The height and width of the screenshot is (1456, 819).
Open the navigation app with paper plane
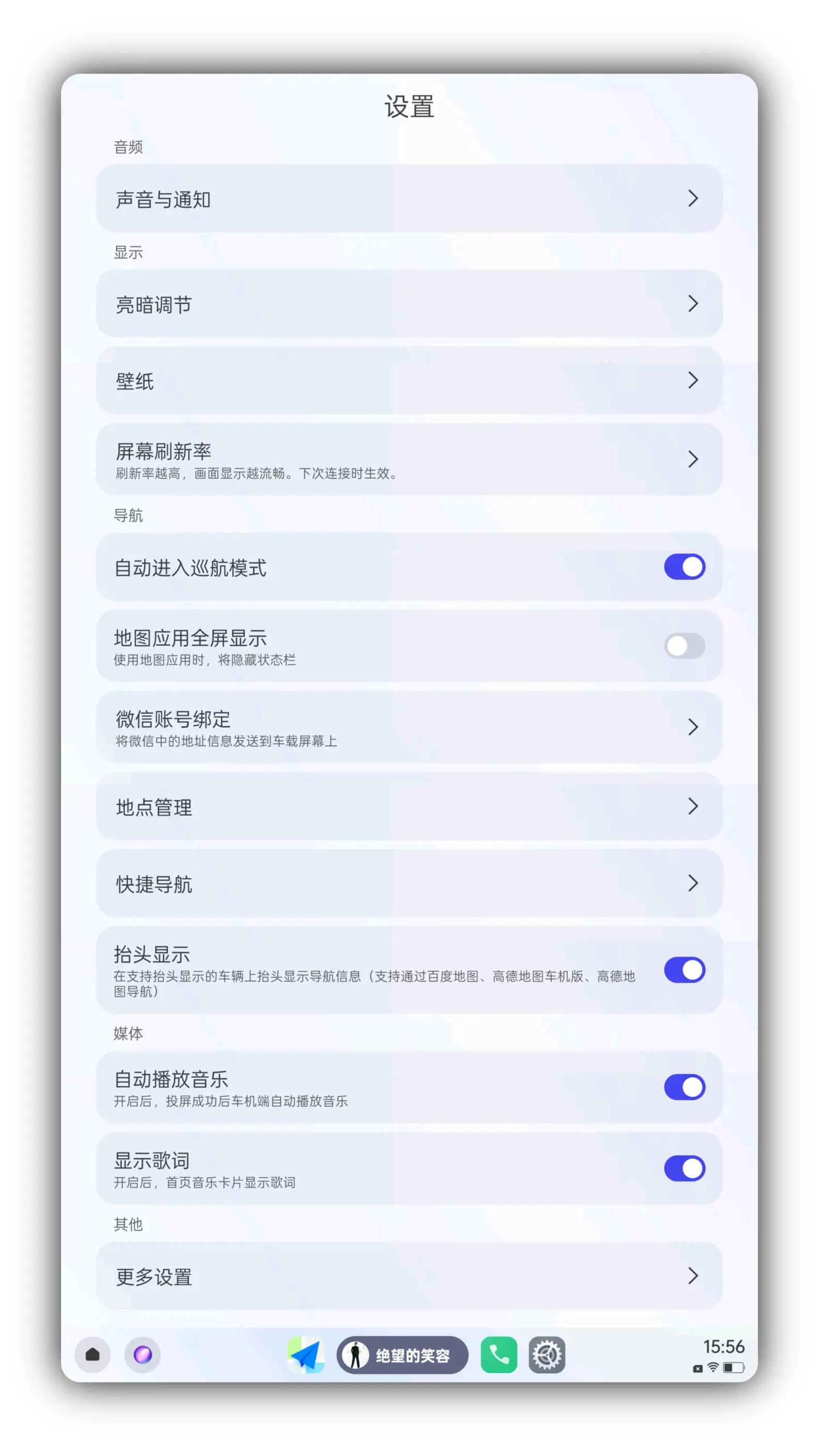[306, 1355]
